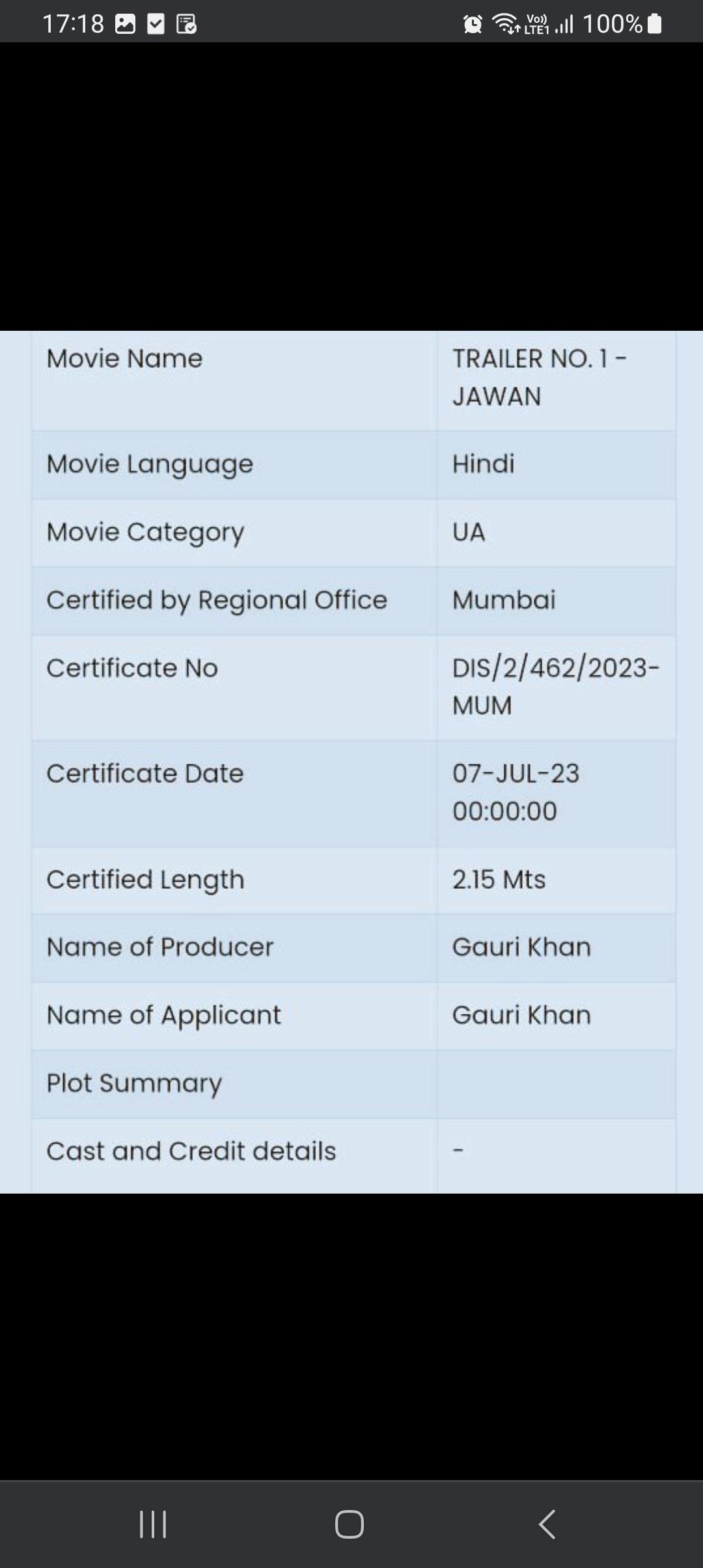Select the Movie Name header cell
Screen dimensions: 703x1568
coord(124,357)
